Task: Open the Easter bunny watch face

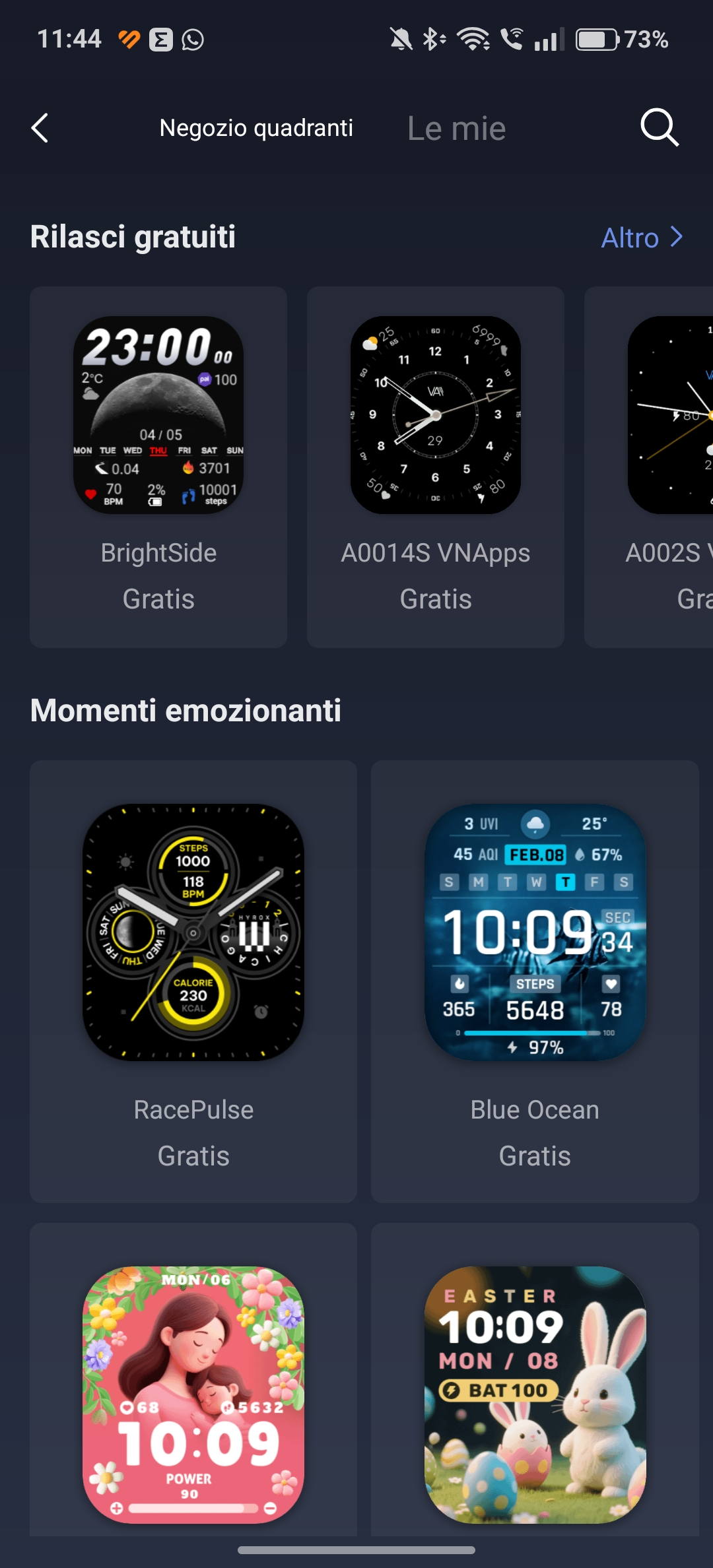Action: [x=535, y=1379]
